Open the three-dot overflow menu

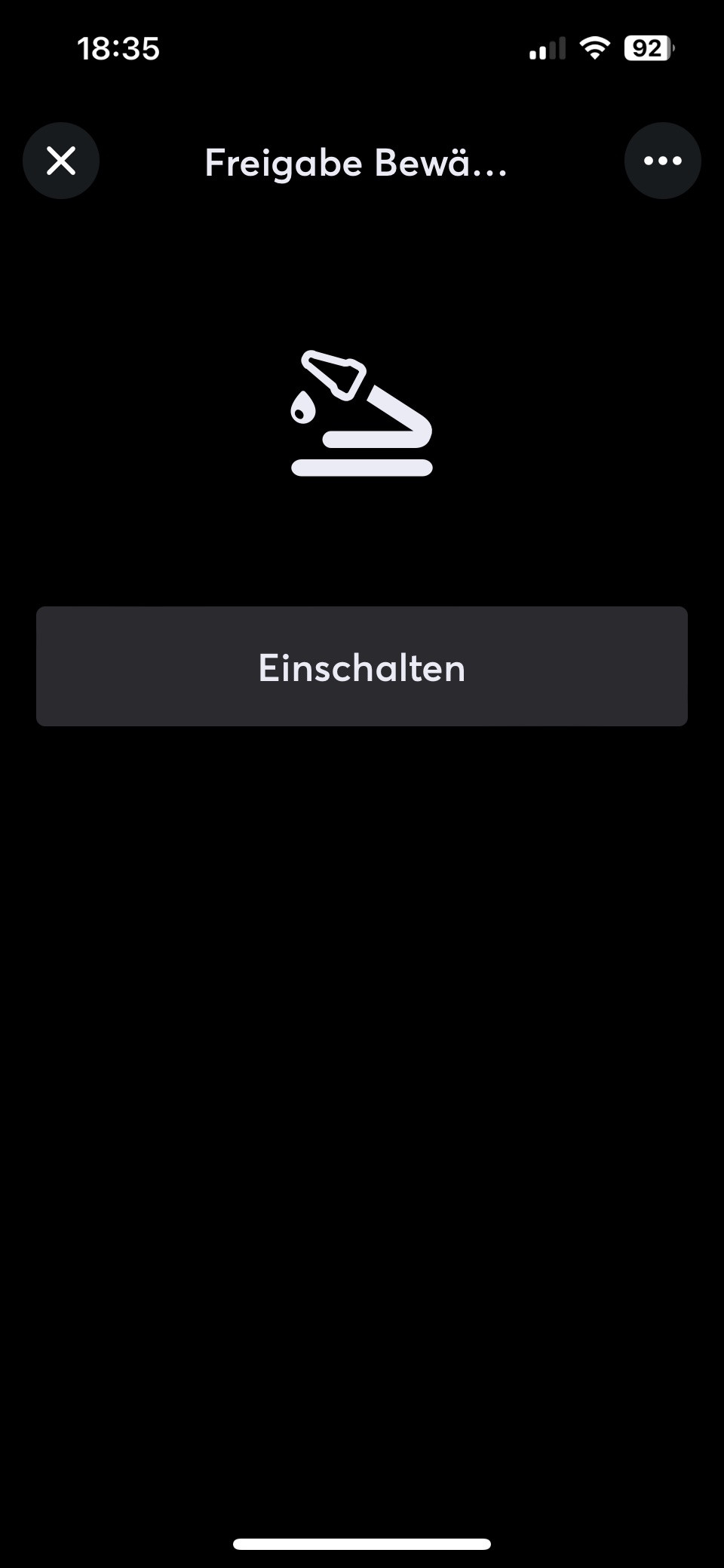click(662, 161)
